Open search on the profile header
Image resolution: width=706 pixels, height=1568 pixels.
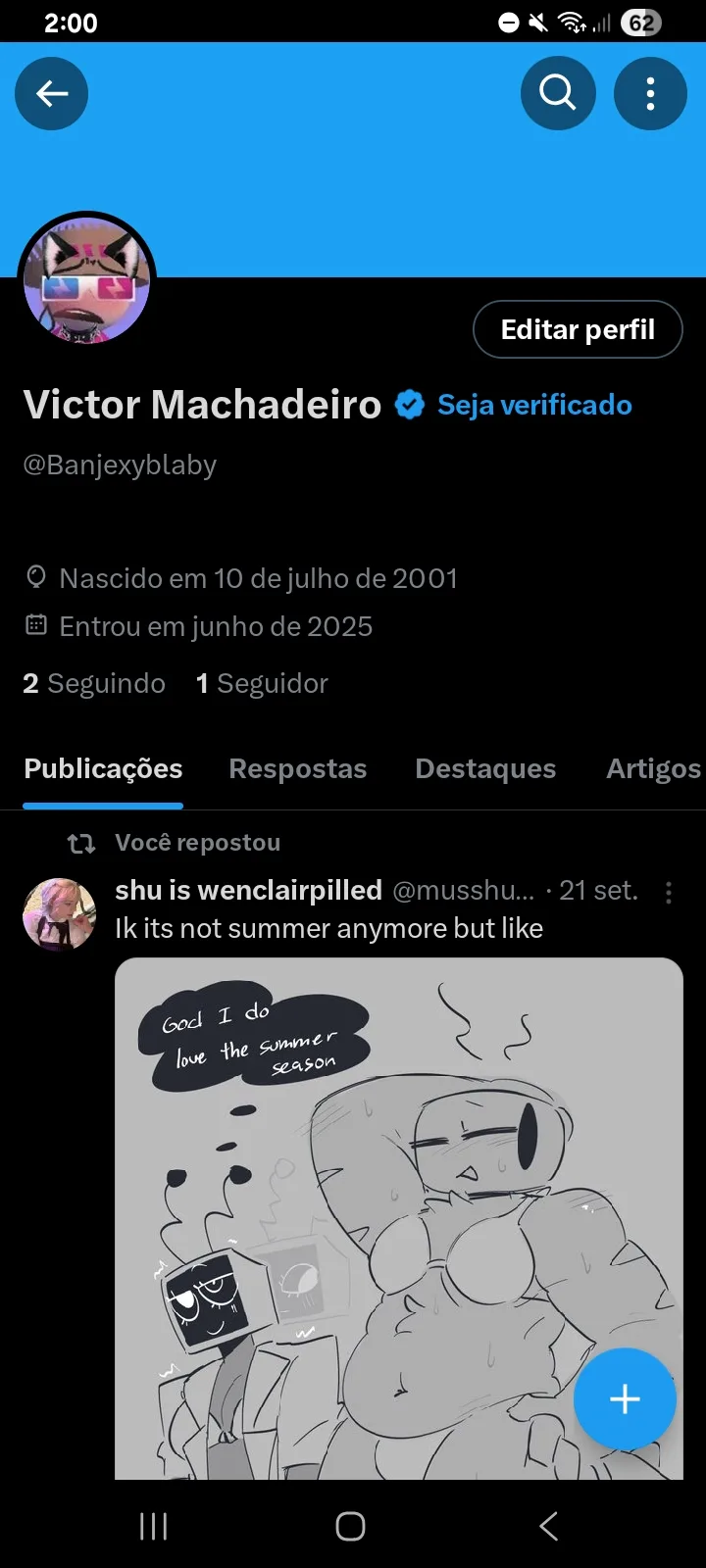tap(558, 94)
